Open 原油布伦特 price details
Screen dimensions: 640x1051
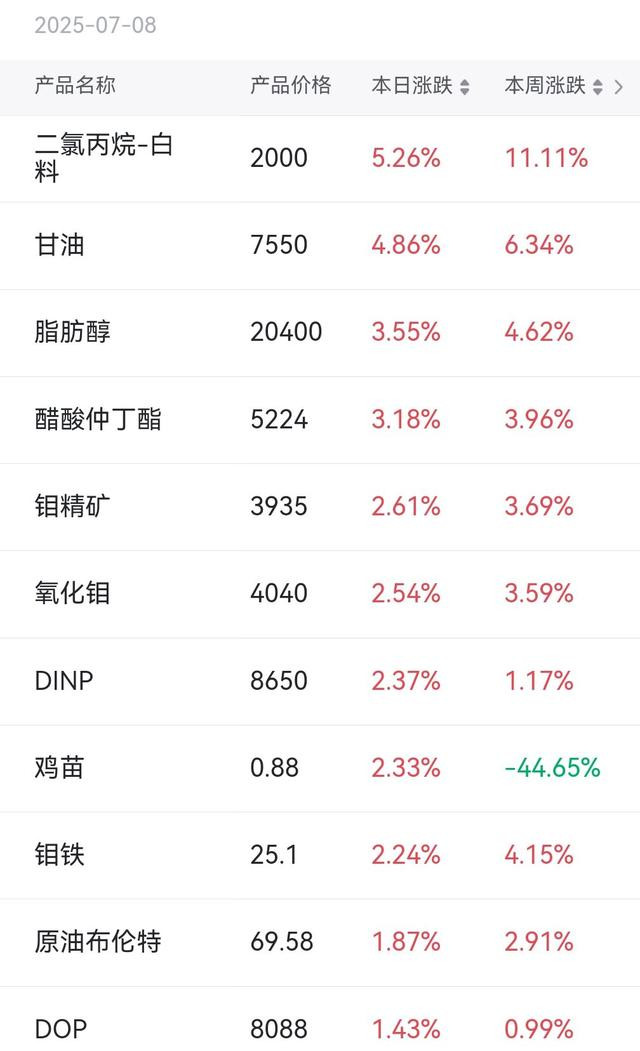tap(320, 943)
